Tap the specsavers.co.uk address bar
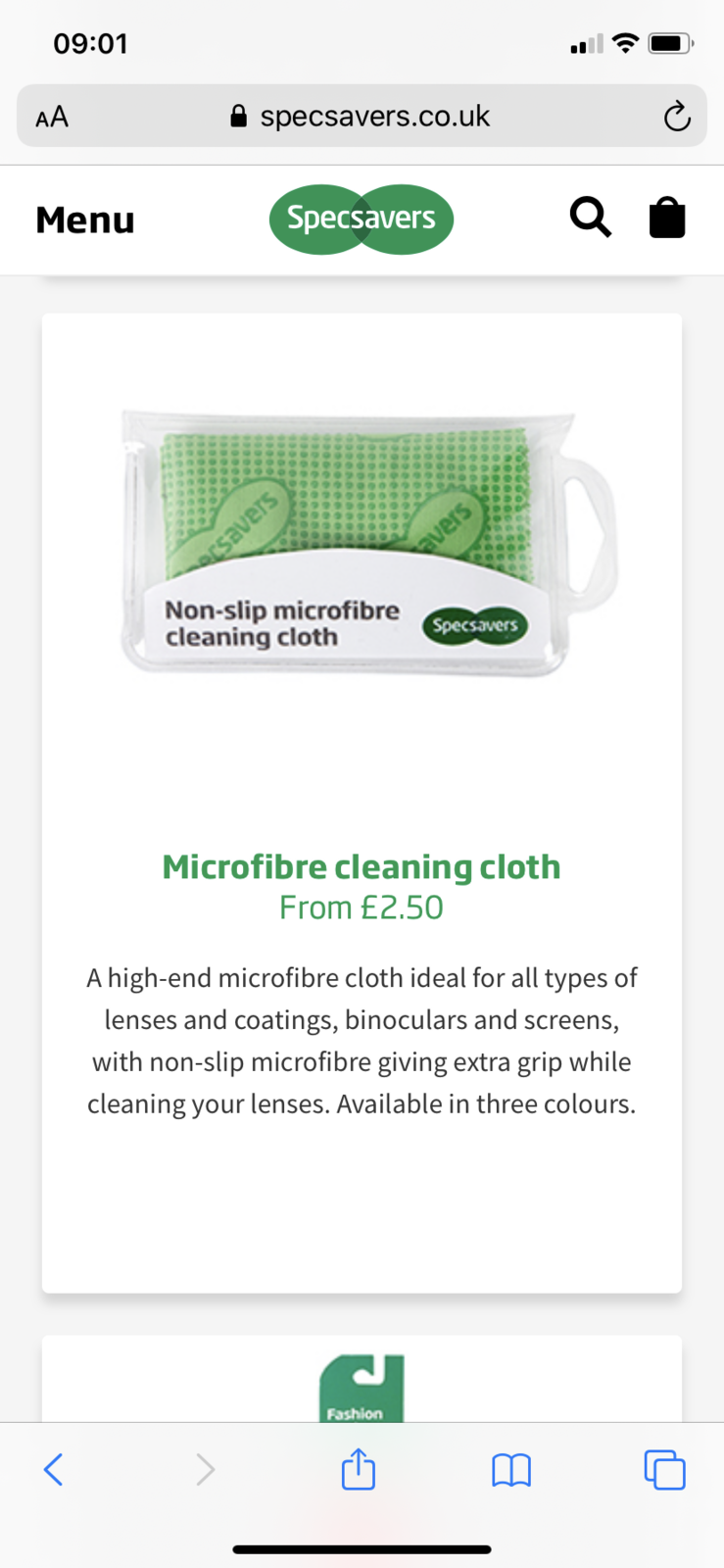The image size is (724, 1568). click(362, 116)
